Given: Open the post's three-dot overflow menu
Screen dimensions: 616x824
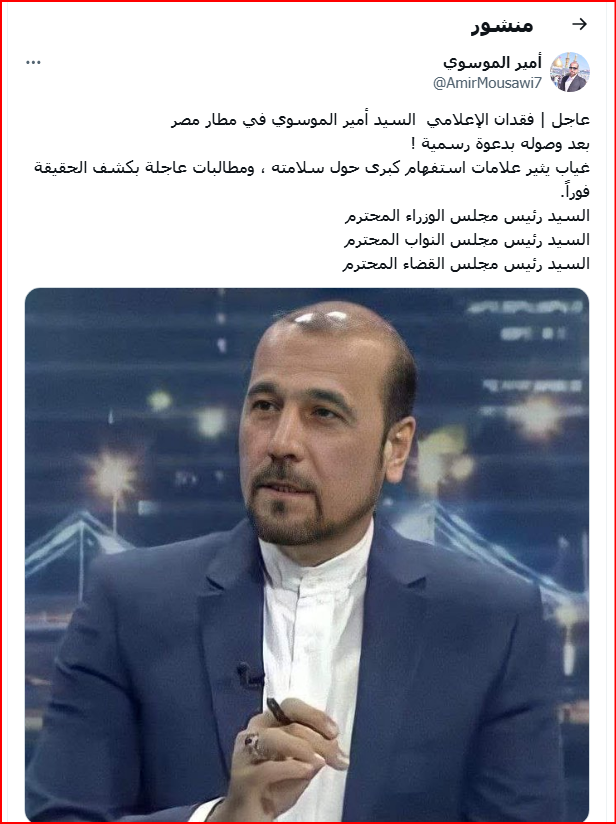Looking at the screenshot, I should (x=34, y=62).
